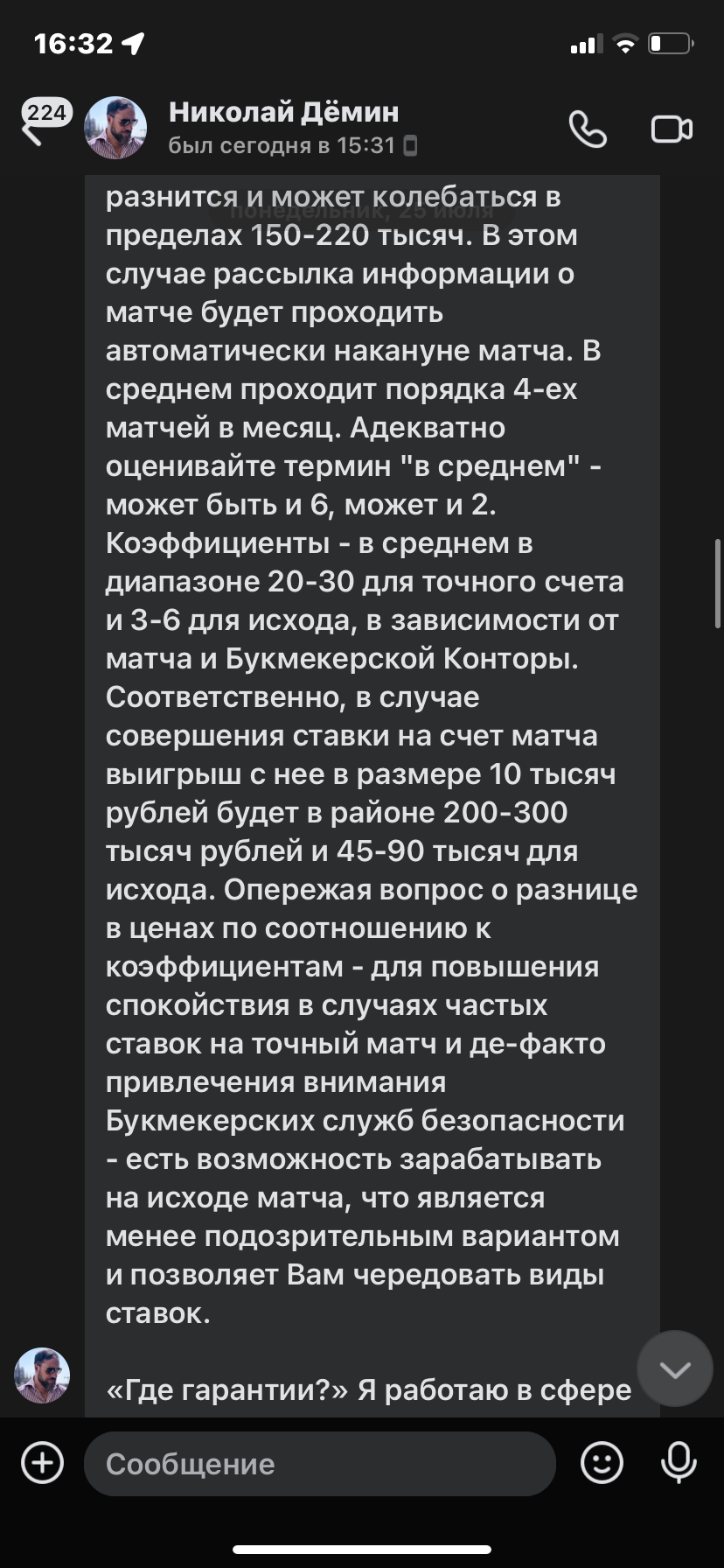Viewport: 724px width, 1568px height.
Task: Tap the microphone to record voice message
Action: (679, 1463)
